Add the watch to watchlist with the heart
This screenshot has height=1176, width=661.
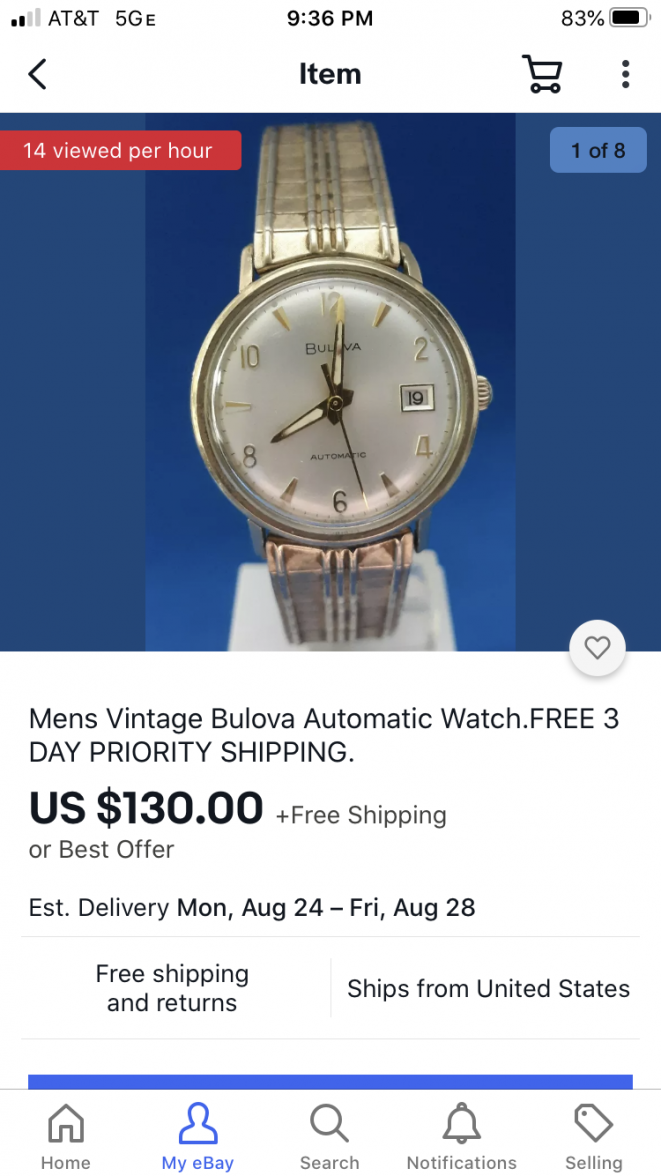597,648
